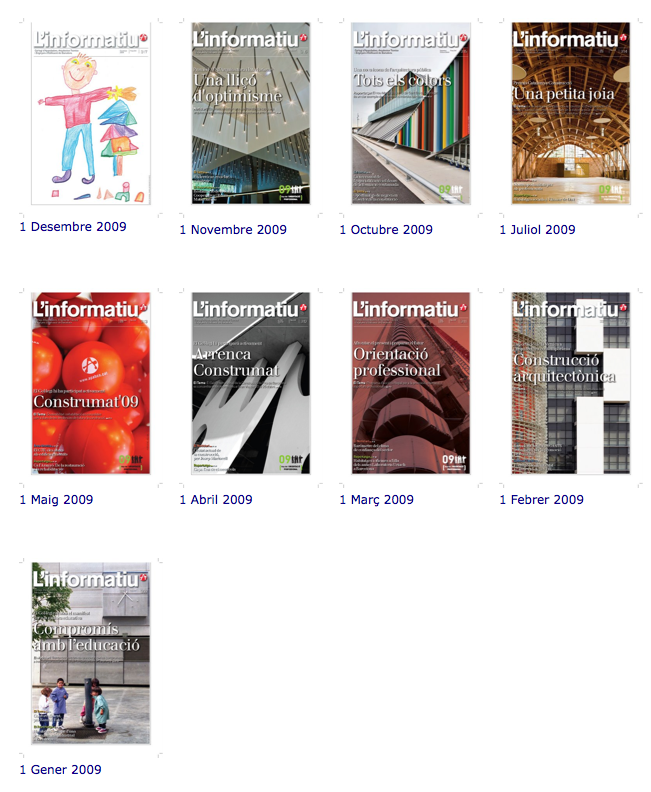Follow the '1 Gener 2009' link
The width and height of the screenshot is (651, 792).
point(60,770)
